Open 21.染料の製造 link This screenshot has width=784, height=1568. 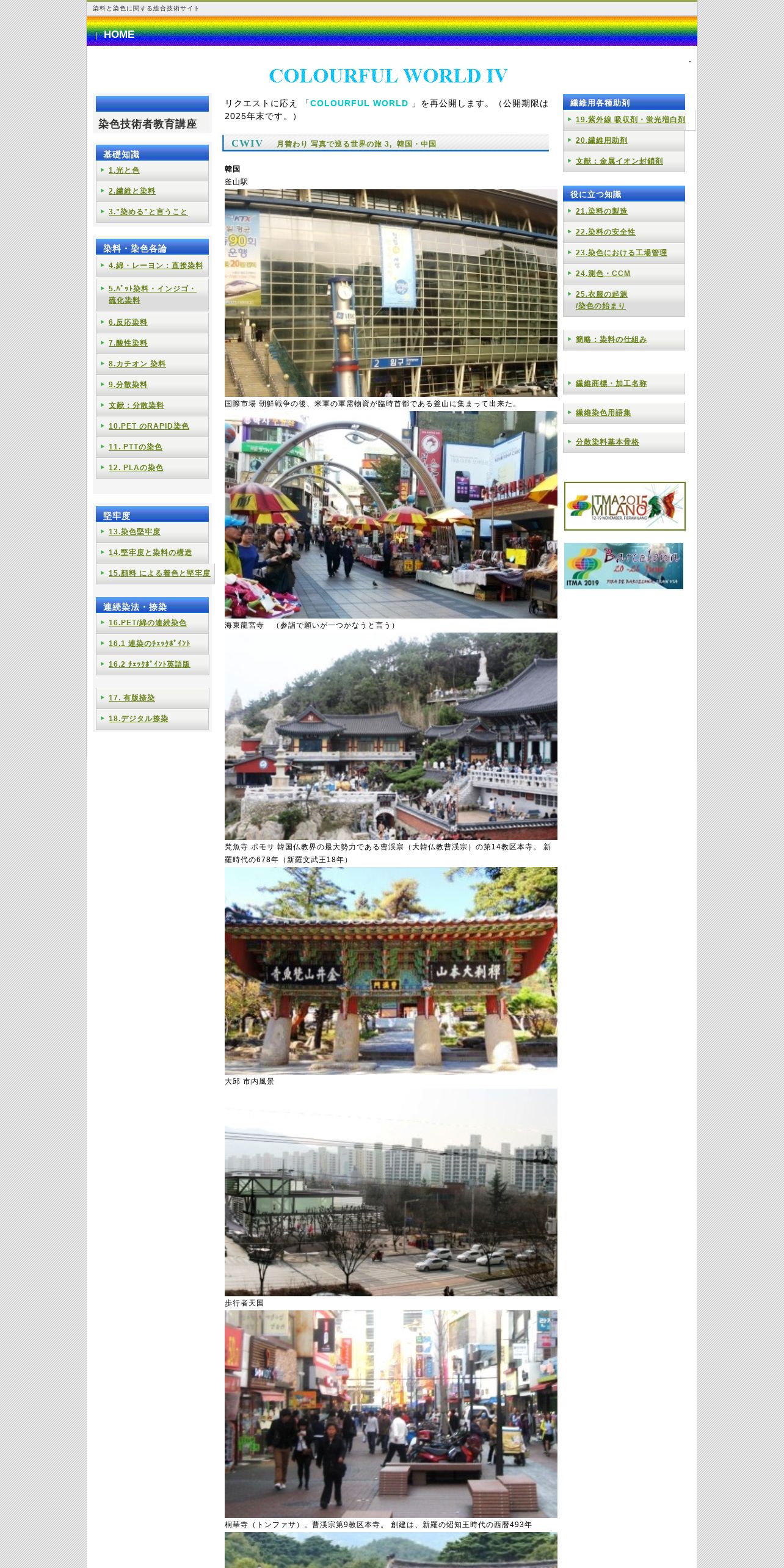[x=601, y=211]
